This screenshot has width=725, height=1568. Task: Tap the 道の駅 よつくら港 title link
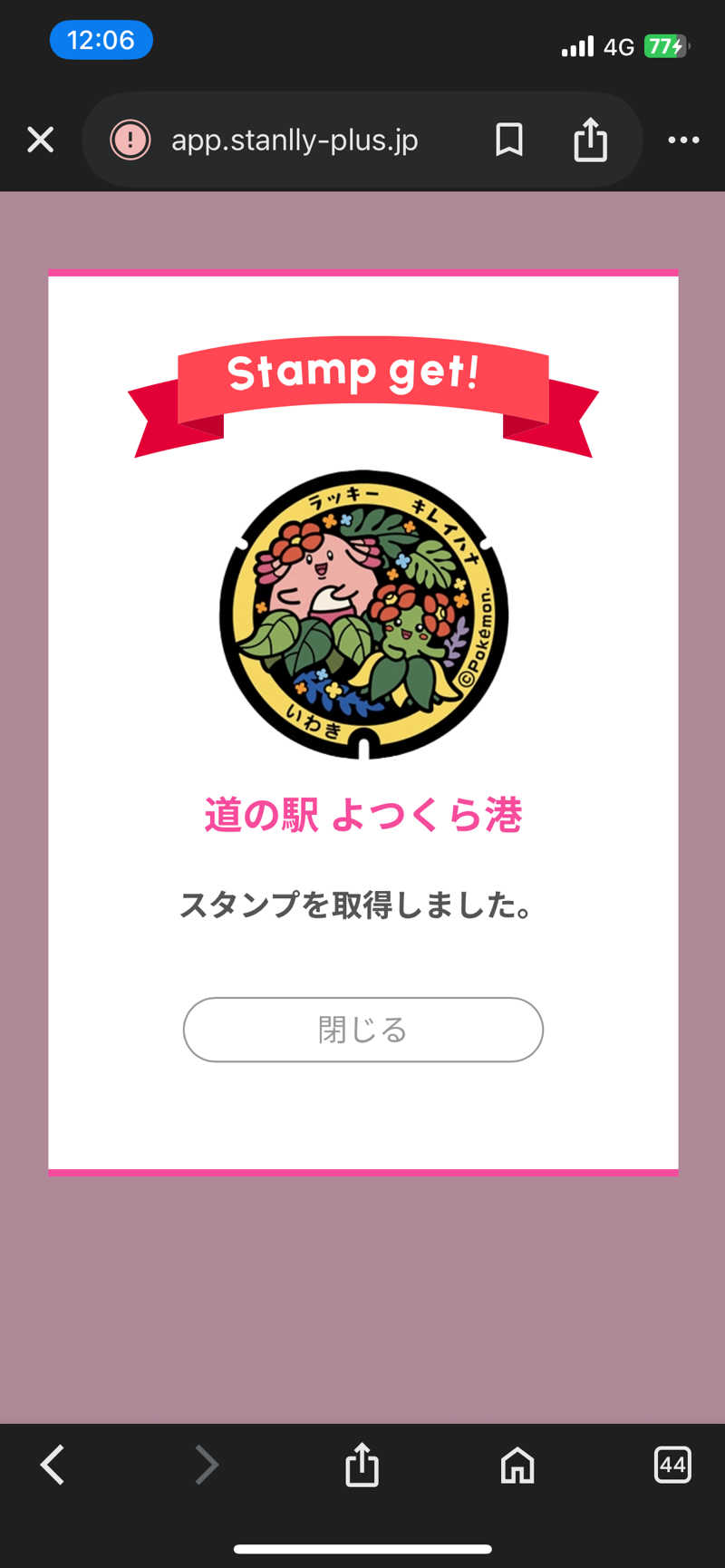pyautogui.click(x=362, y=815)
